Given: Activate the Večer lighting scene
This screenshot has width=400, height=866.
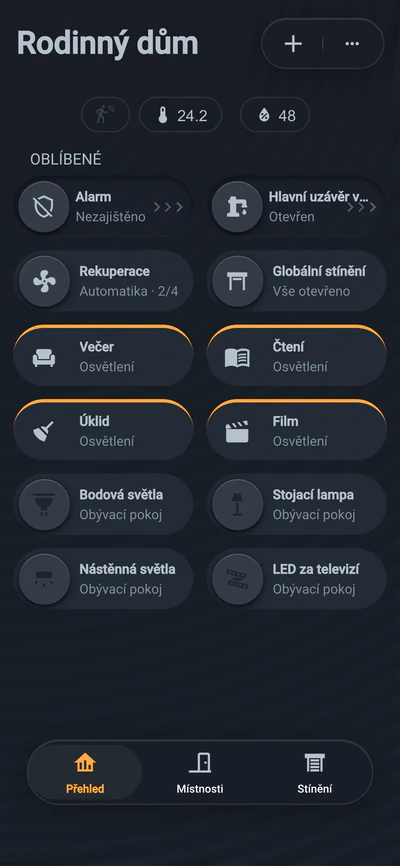Looking at the screenshot, I should (103, 356).
